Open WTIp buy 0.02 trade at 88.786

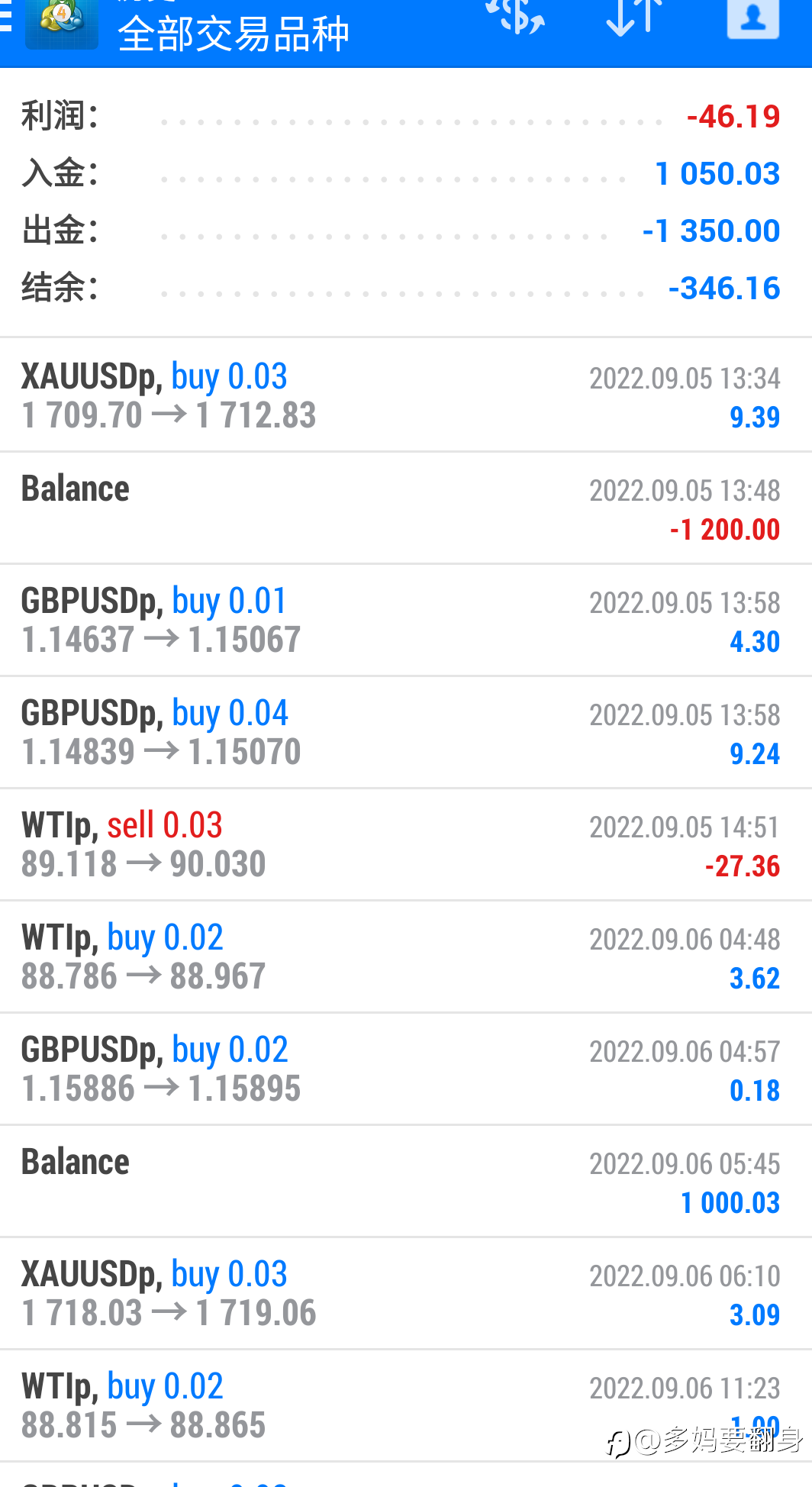click(x=406, y=956)
